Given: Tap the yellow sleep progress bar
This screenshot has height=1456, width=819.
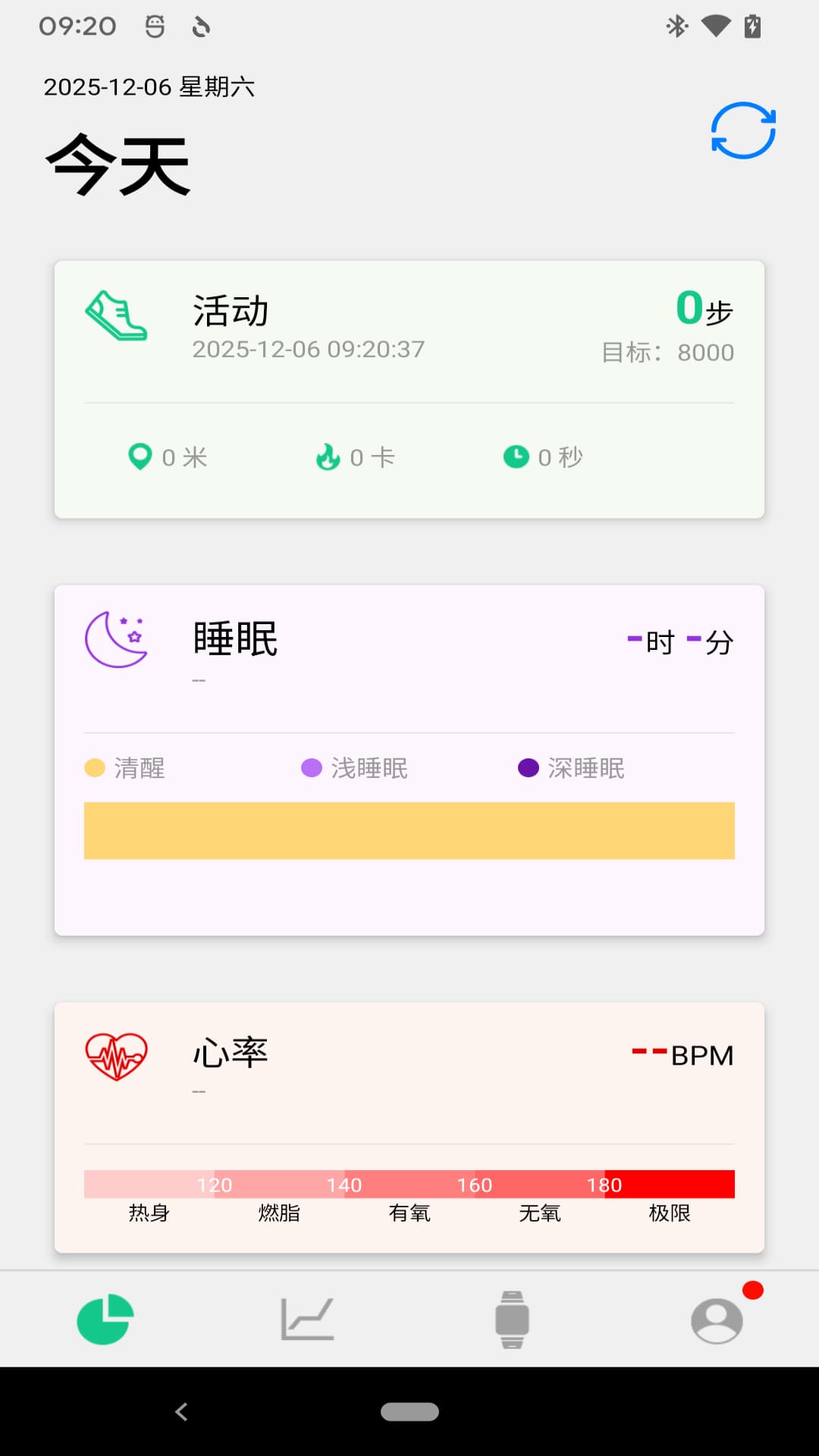Looking at the screenshot, I should 409,830.
